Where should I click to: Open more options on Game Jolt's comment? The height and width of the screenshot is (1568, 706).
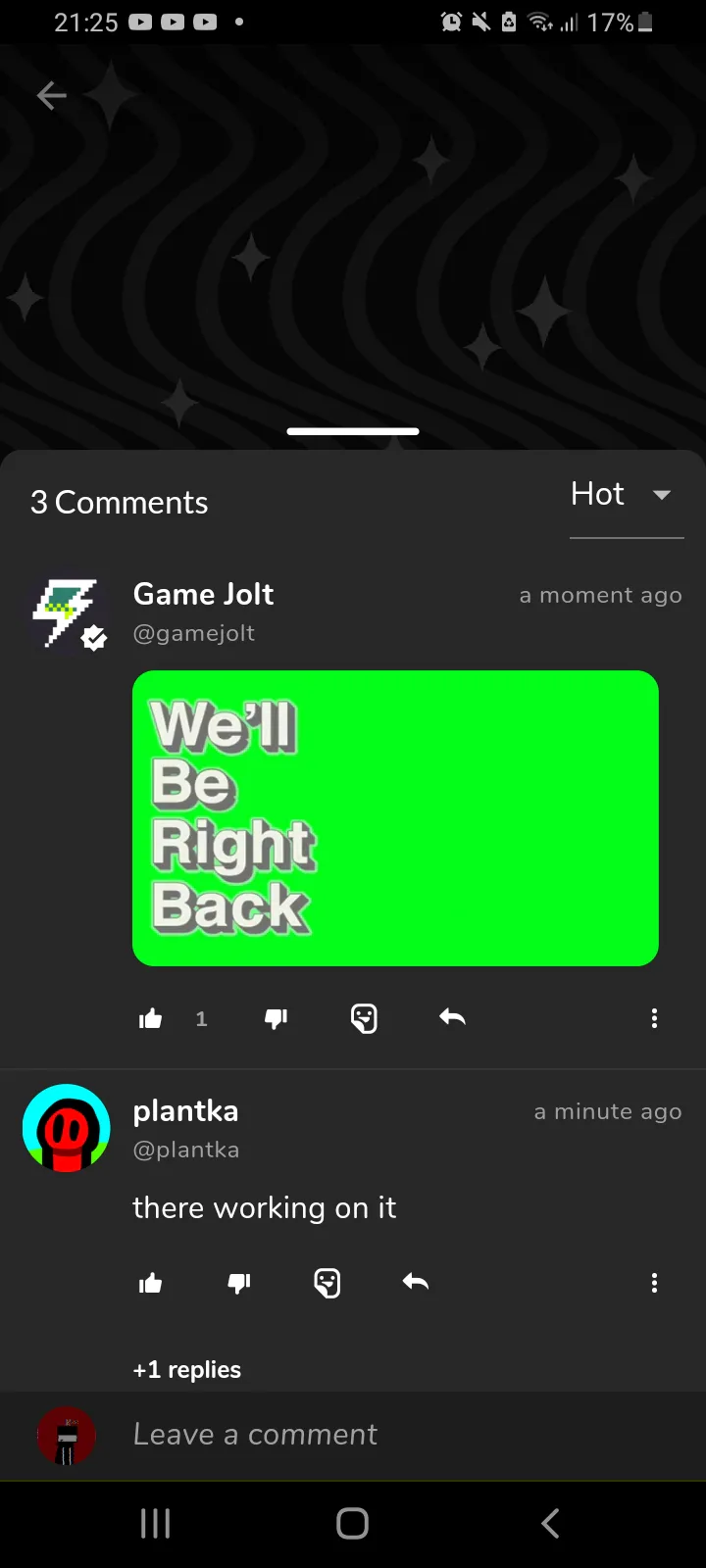pyautogui.click(x=654, y=1019)
